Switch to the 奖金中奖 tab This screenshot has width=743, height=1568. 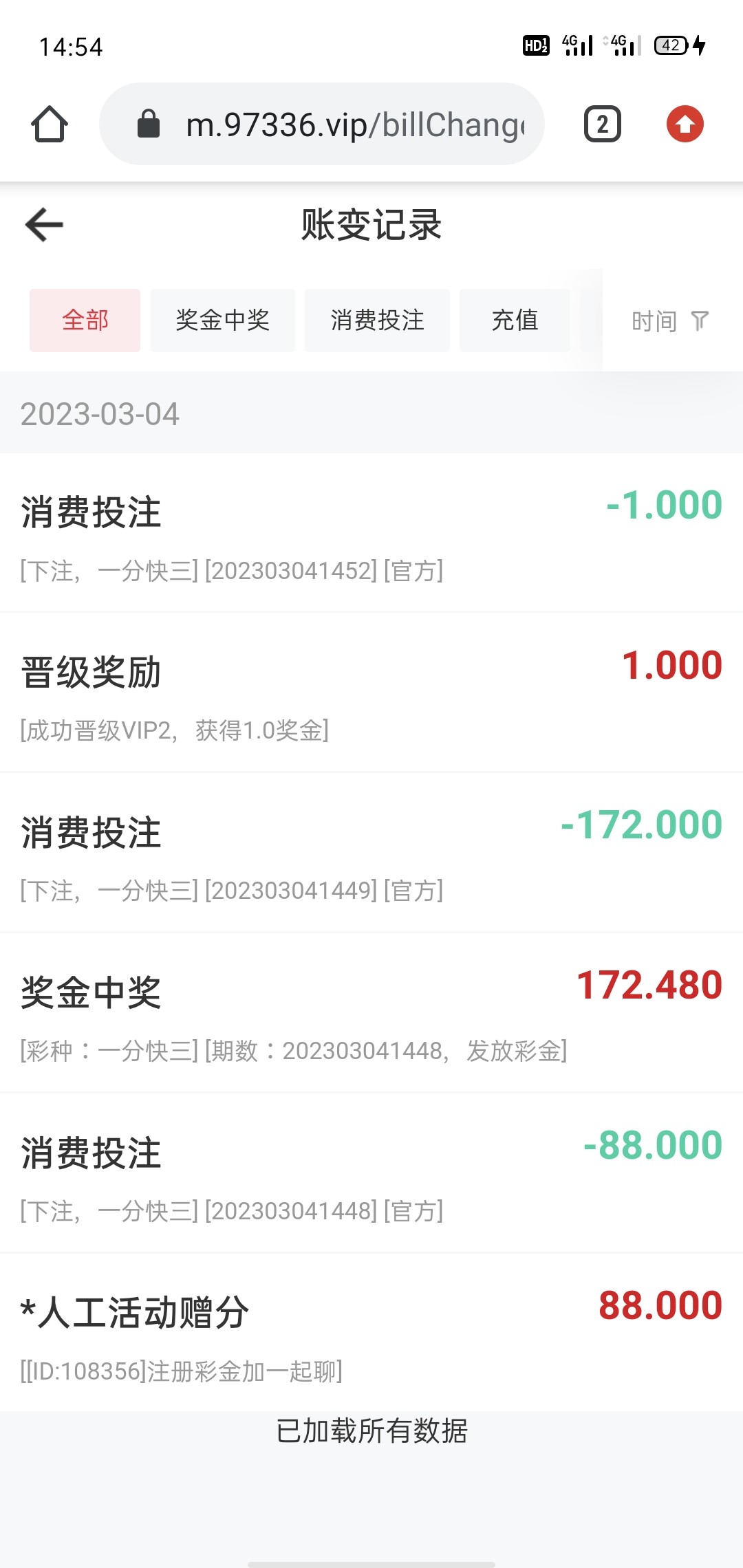(222, 320)
